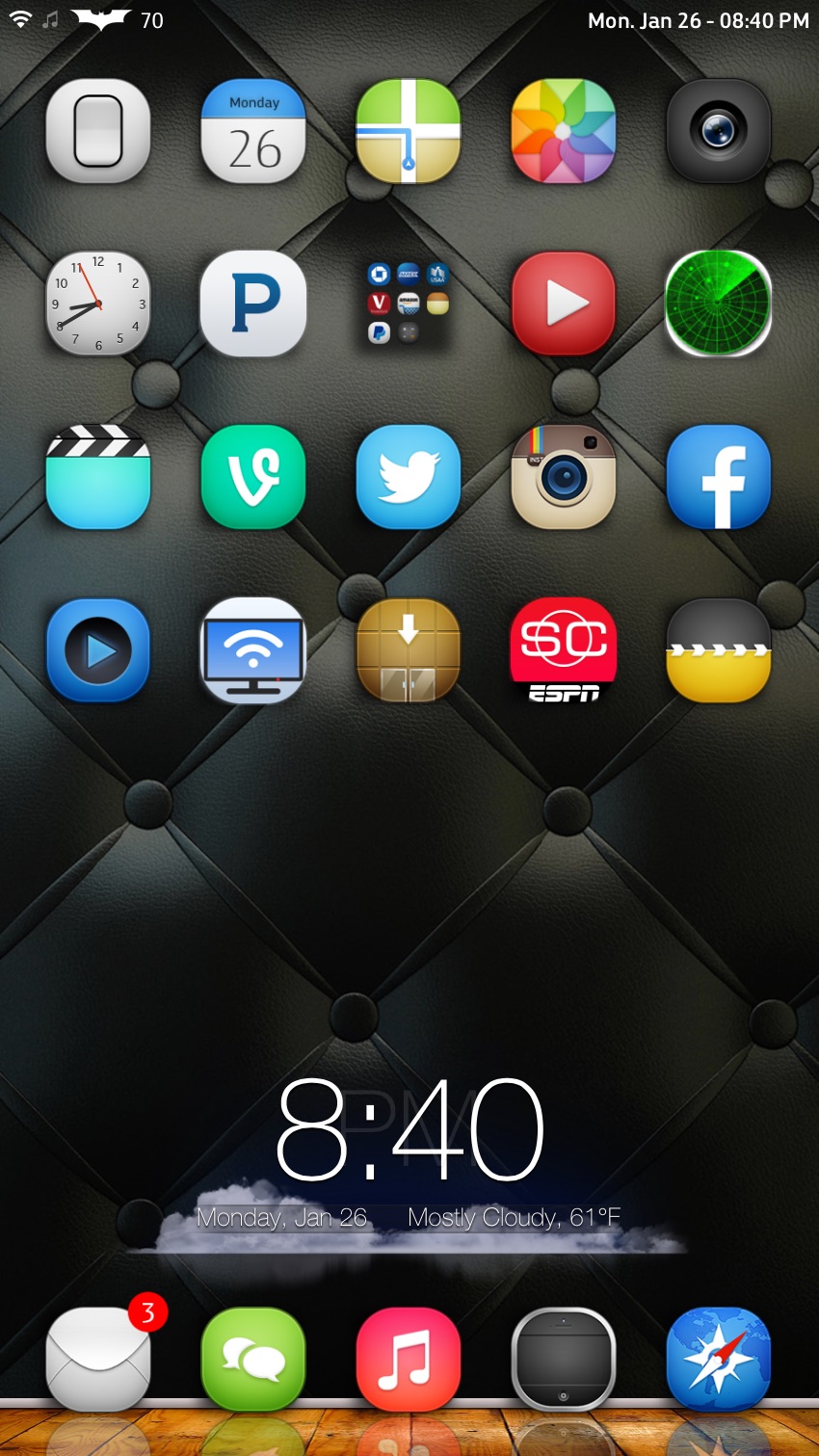Open the ESPN SportsCenter app

[564, 650]
